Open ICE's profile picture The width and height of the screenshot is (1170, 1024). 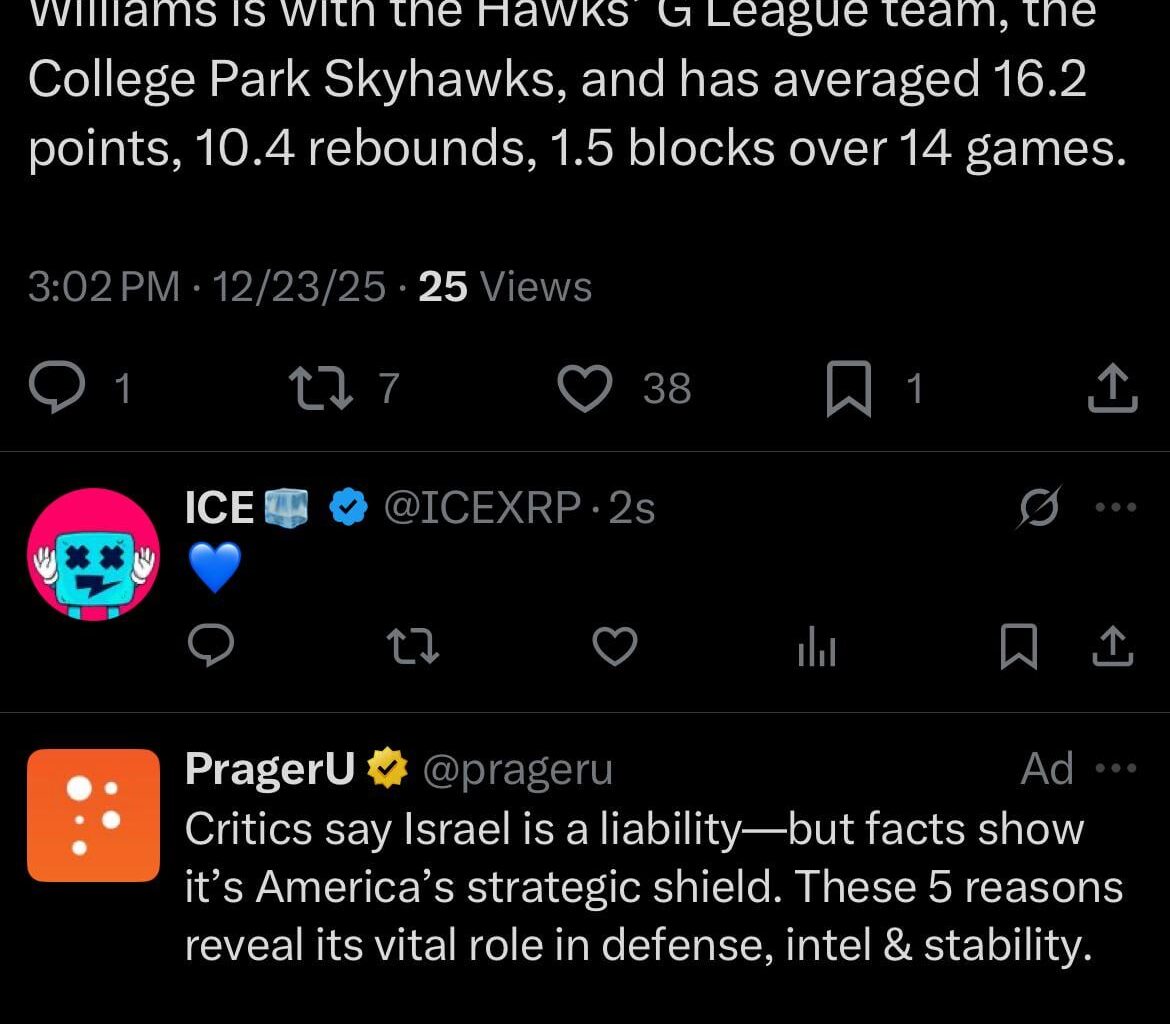point(93,555)
